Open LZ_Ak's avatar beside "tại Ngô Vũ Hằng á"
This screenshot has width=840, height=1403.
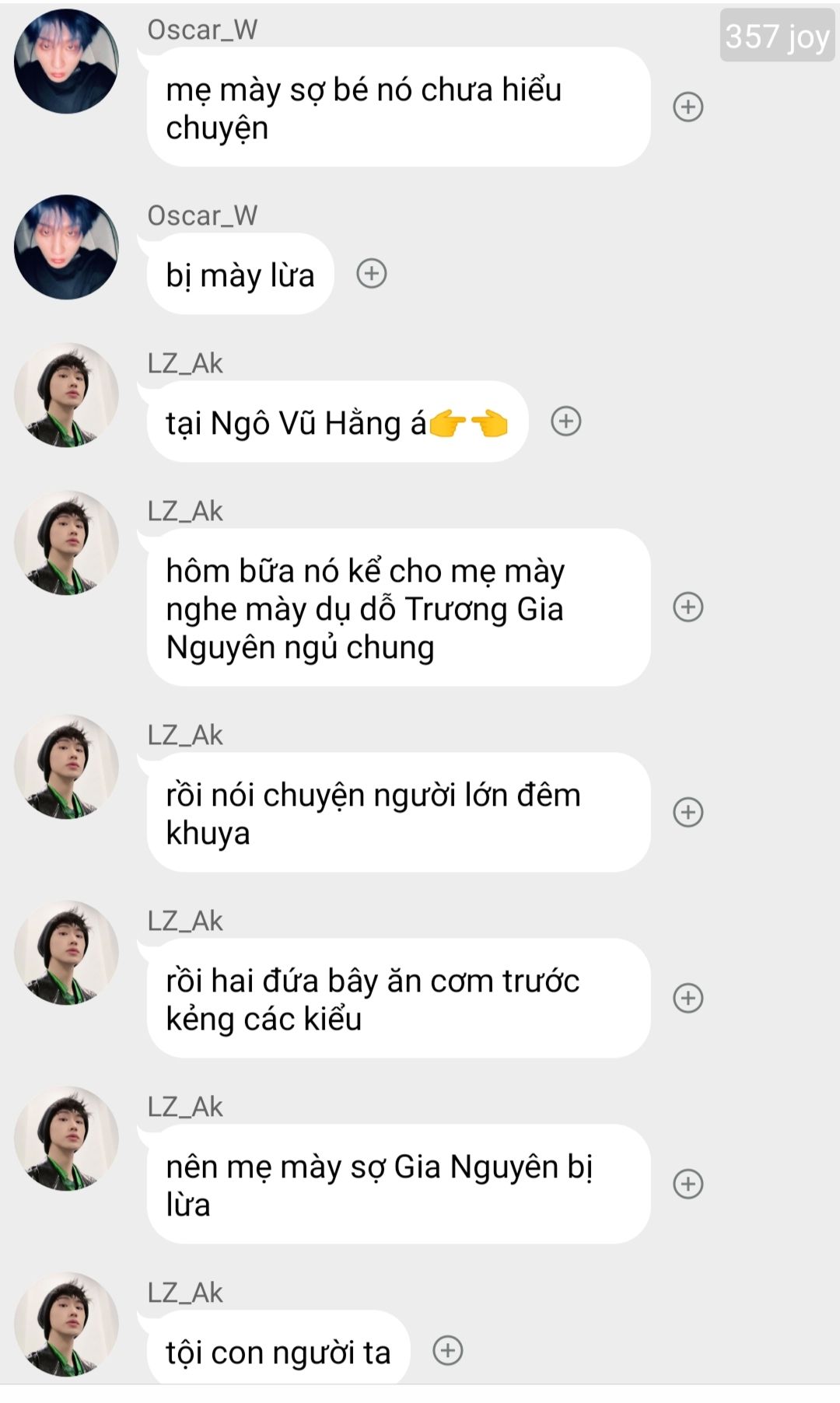66,395
